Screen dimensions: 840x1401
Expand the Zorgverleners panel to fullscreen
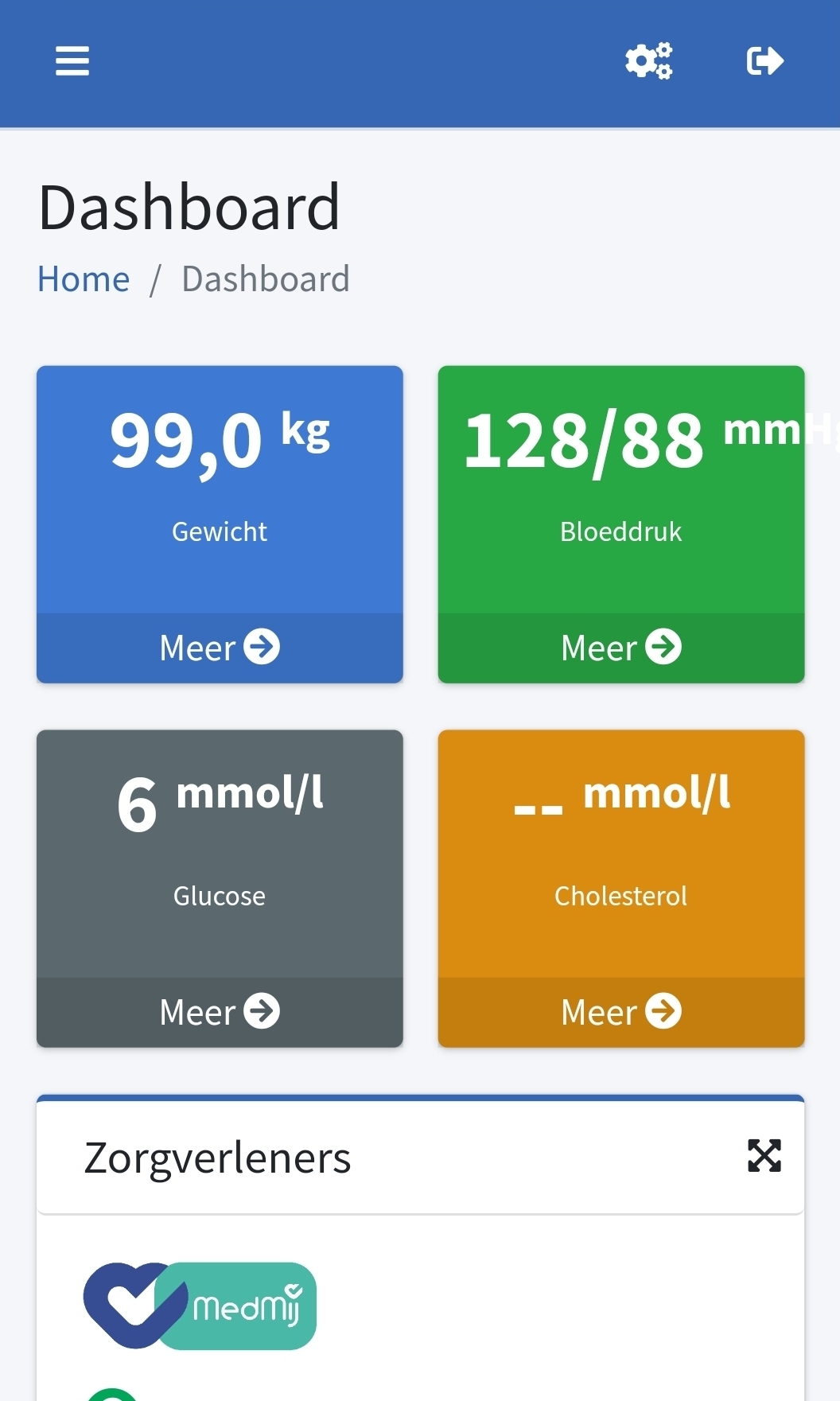tap(764, 1156)
